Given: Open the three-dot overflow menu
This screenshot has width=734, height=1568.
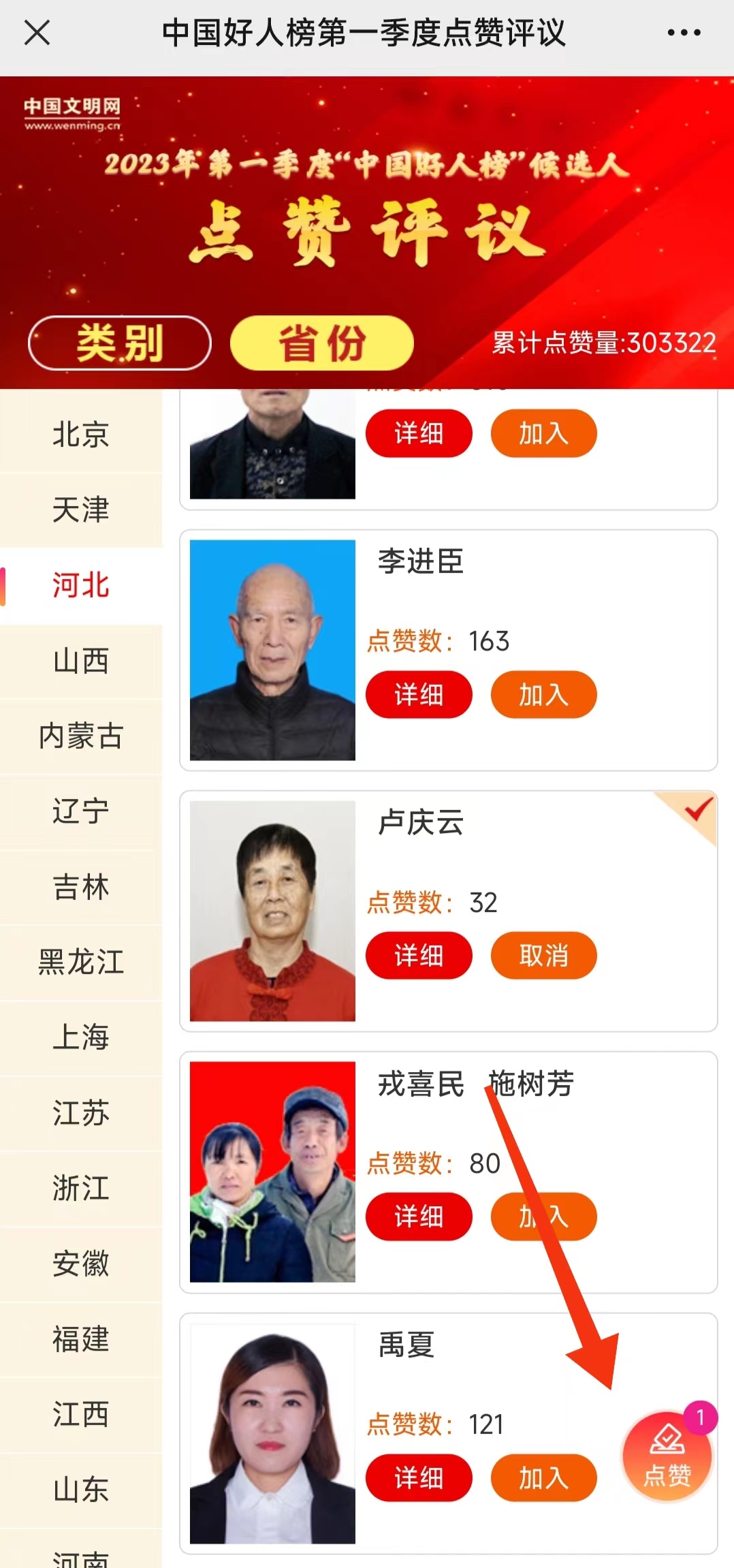Looking at the screenshot, I should (x=684, y=32).
